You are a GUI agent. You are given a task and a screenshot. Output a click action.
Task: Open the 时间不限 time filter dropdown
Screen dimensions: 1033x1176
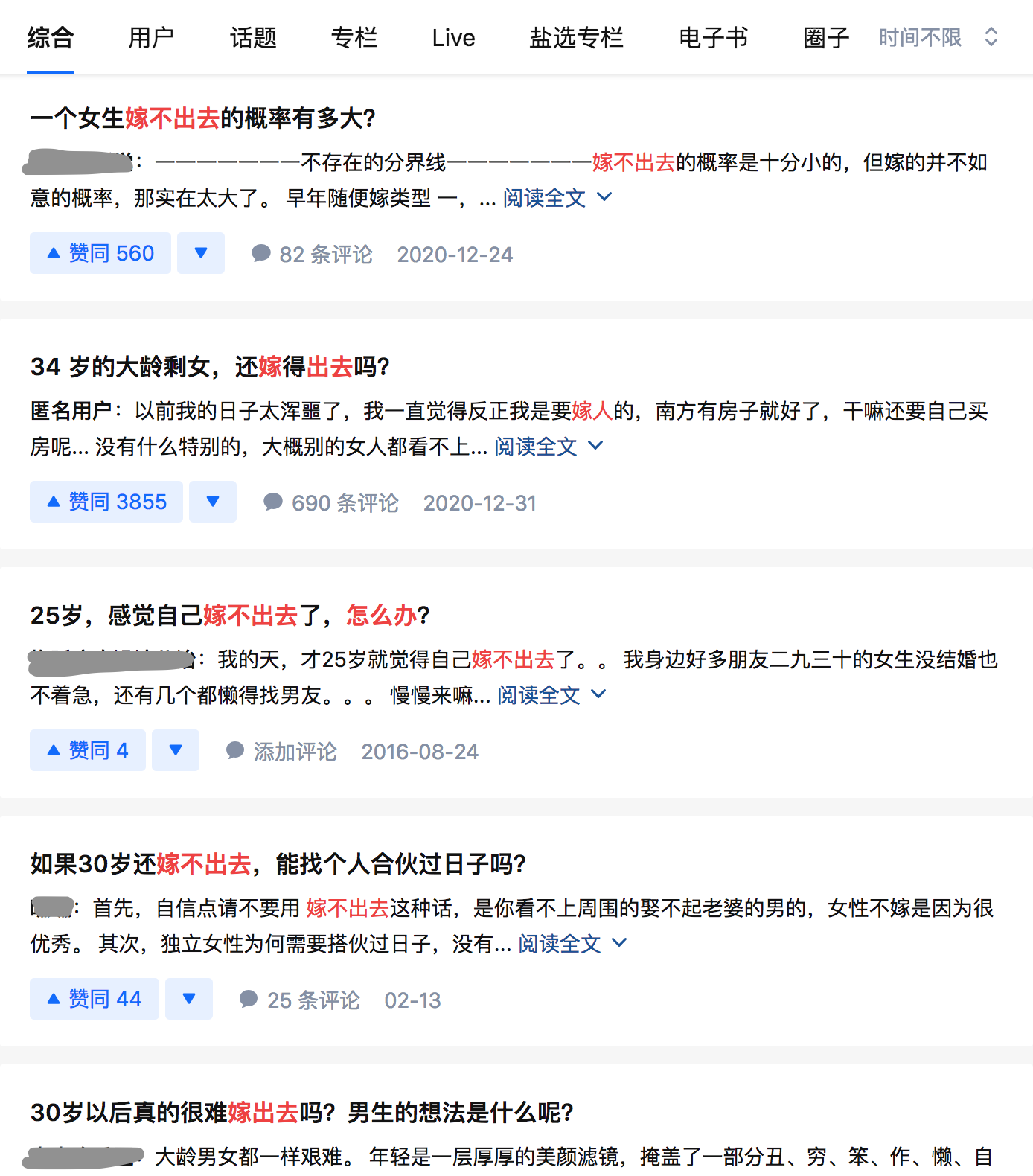click(936, 37)
